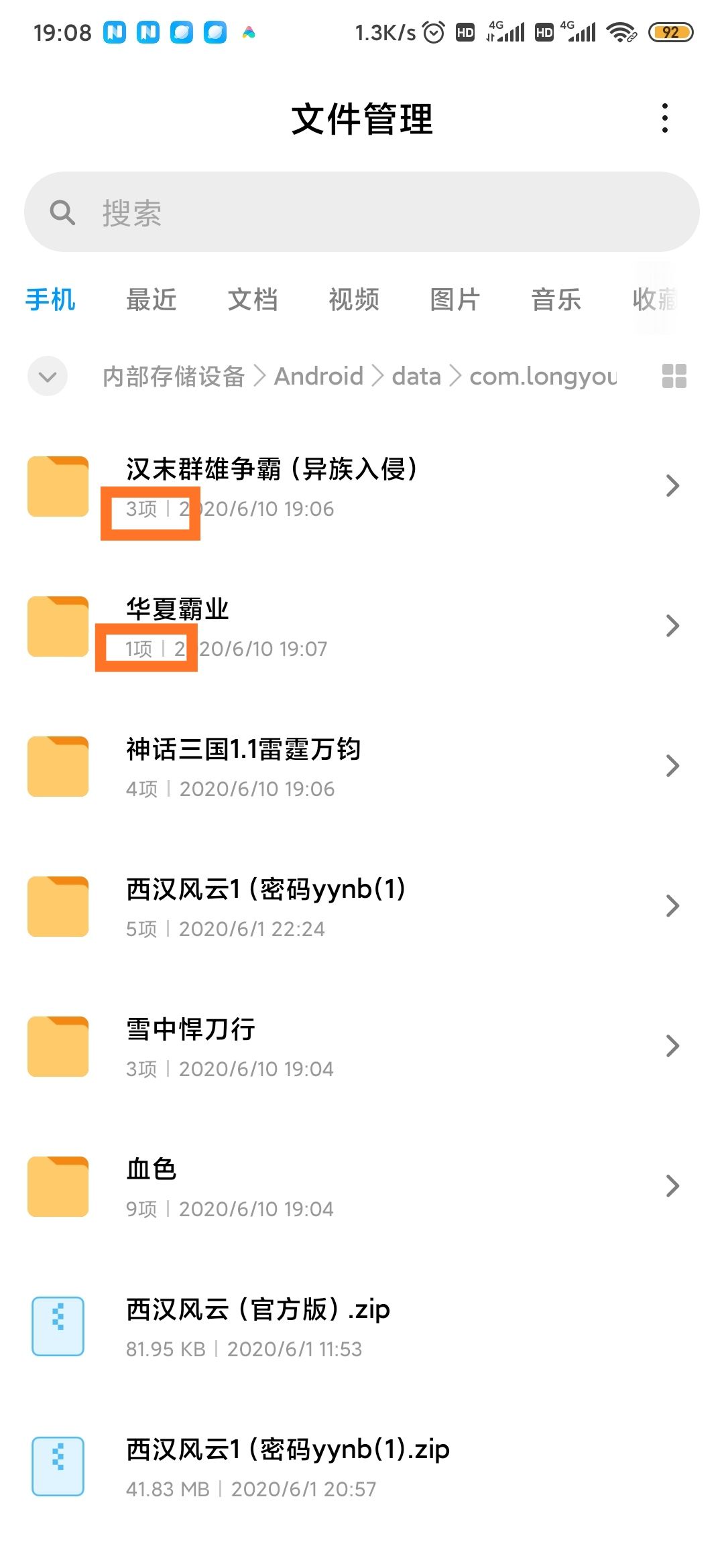The image size is (724, 1568).
Task: Select the 文档 tab
Action: (x=253, y=300)
